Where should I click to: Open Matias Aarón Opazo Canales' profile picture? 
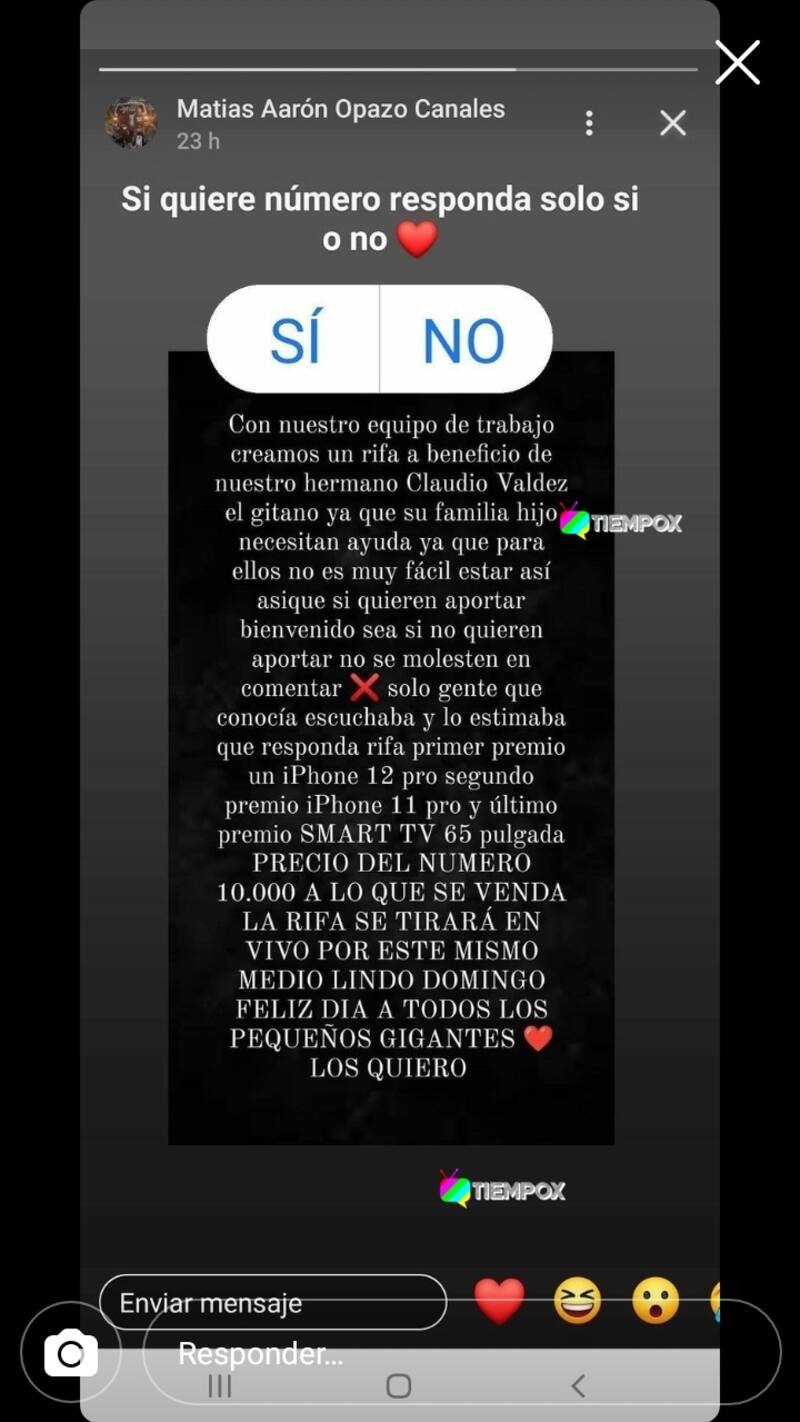(131, 123)
